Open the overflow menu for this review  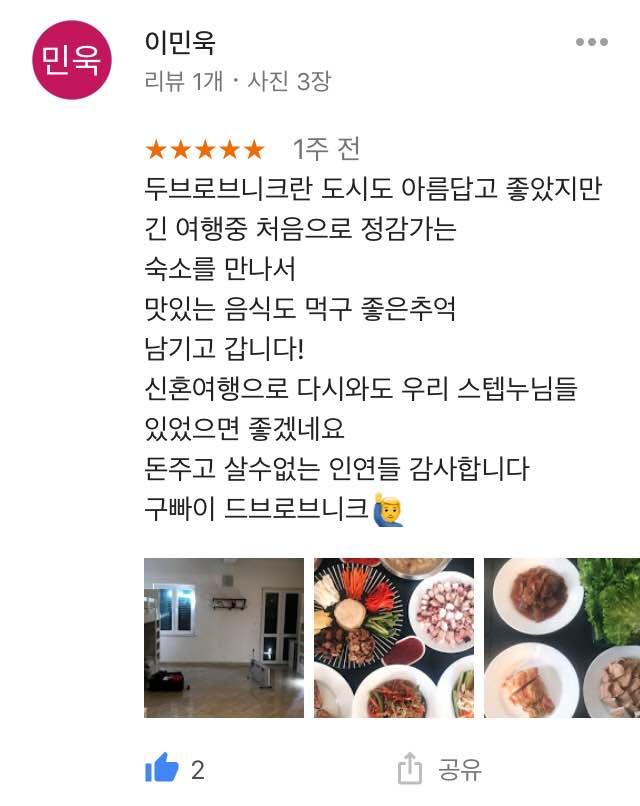pos(591,43)
